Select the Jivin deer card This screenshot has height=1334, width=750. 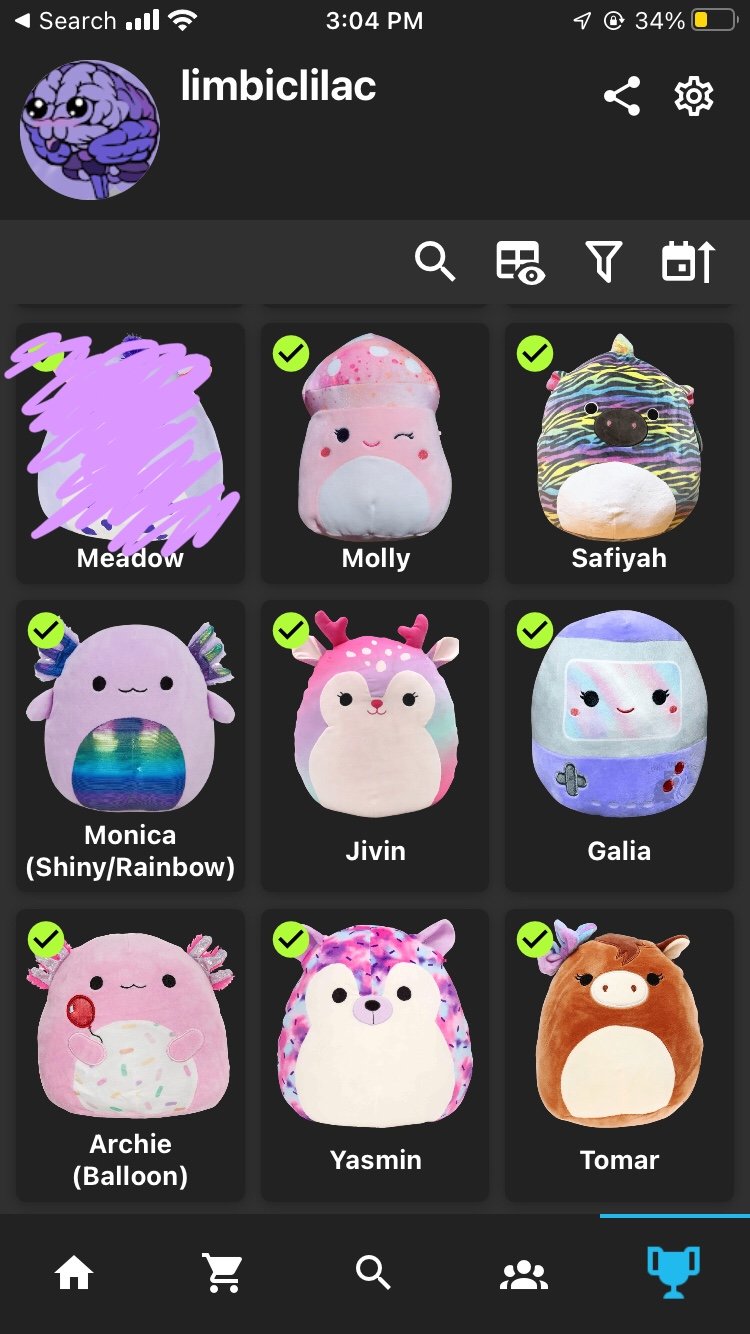(375, 746)
